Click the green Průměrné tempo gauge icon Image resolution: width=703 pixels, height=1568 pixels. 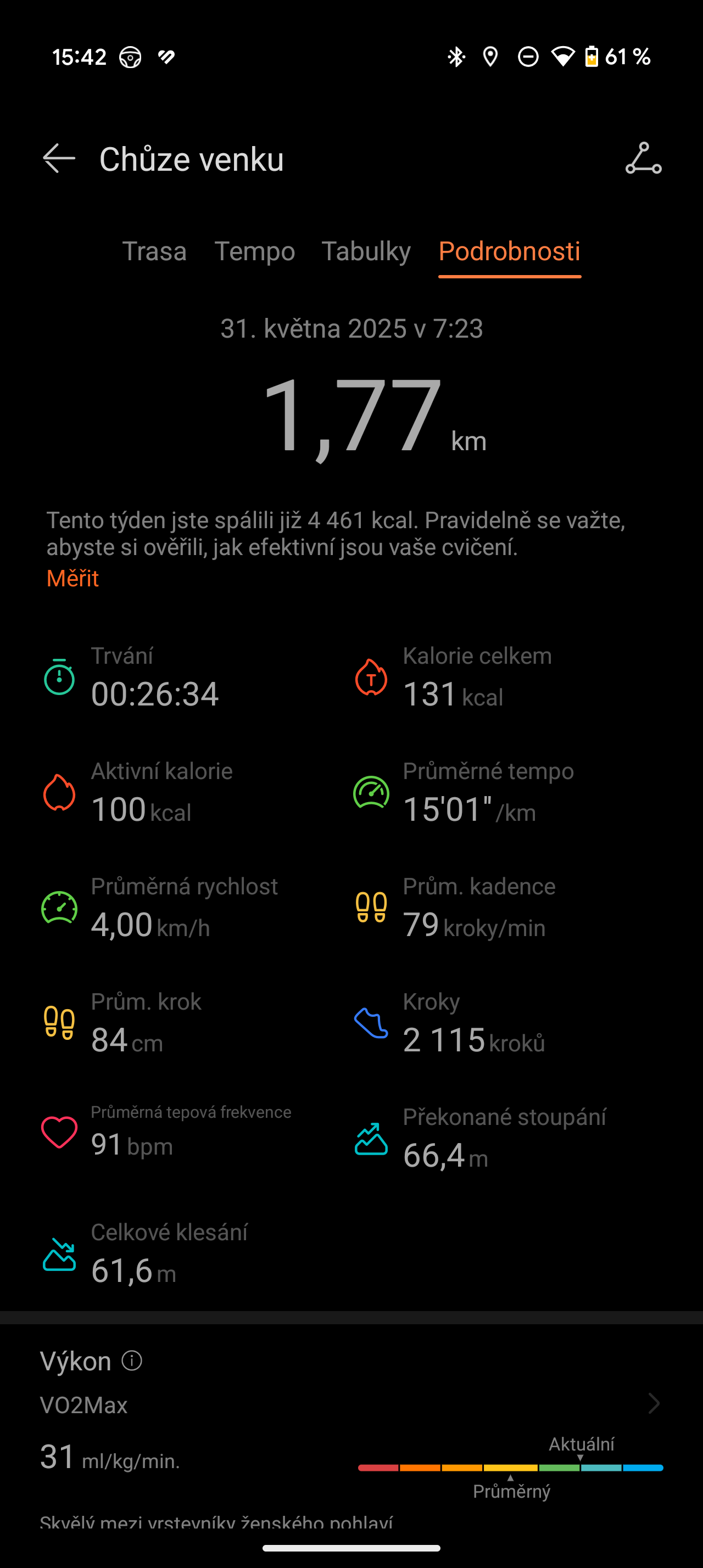tap(372, 791)
